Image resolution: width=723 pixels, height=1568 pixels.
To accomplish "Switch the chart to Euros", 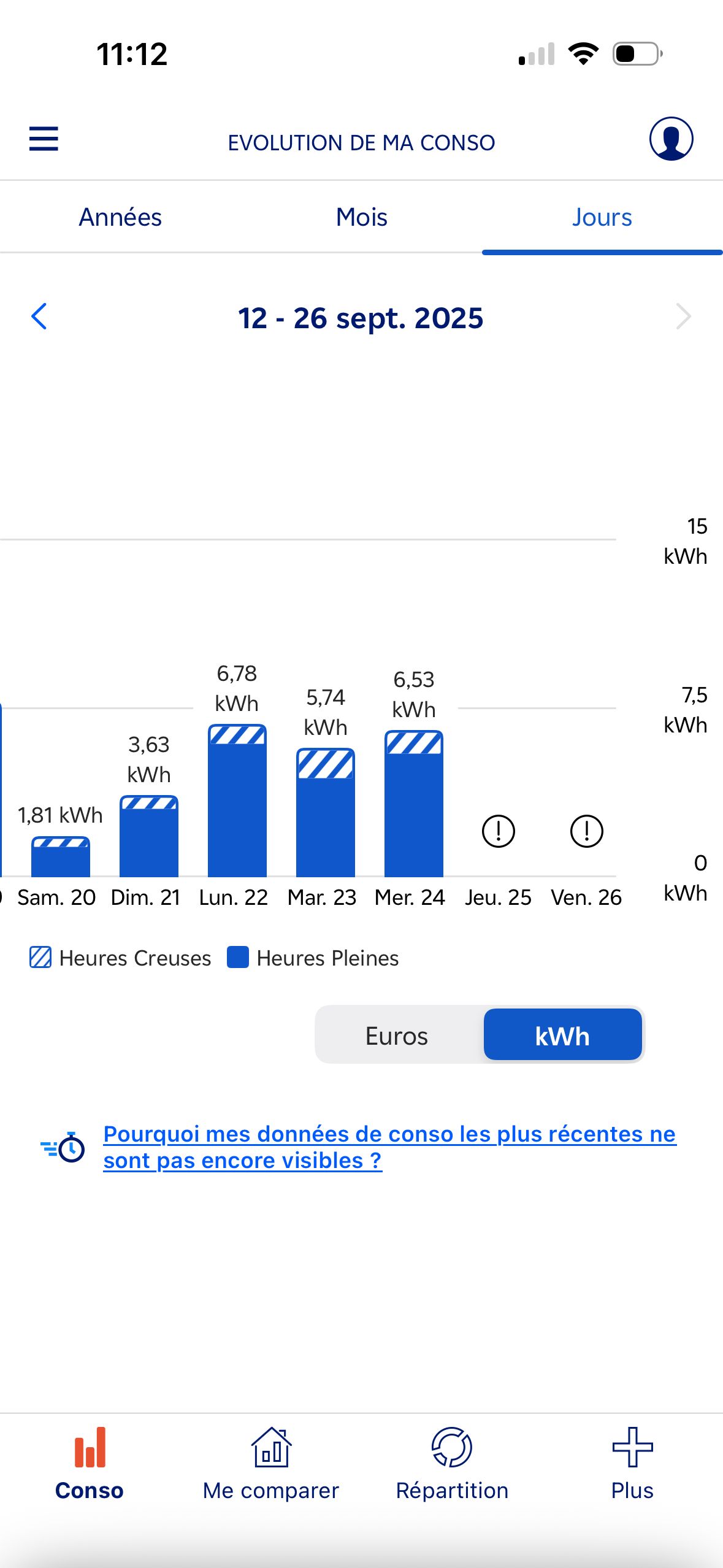I will tap(397, 1036).
